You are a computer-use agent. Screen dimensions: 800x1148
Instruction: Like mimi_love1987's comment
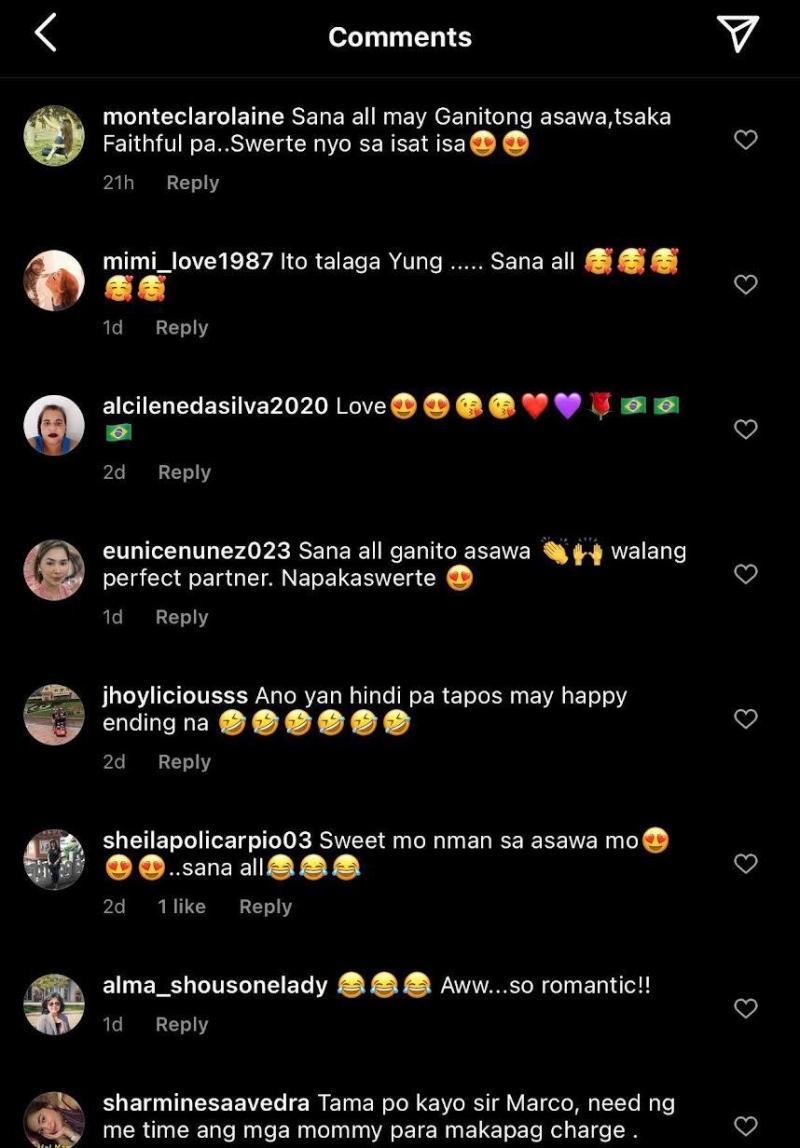pyautogui.click(x=746, y=285)
